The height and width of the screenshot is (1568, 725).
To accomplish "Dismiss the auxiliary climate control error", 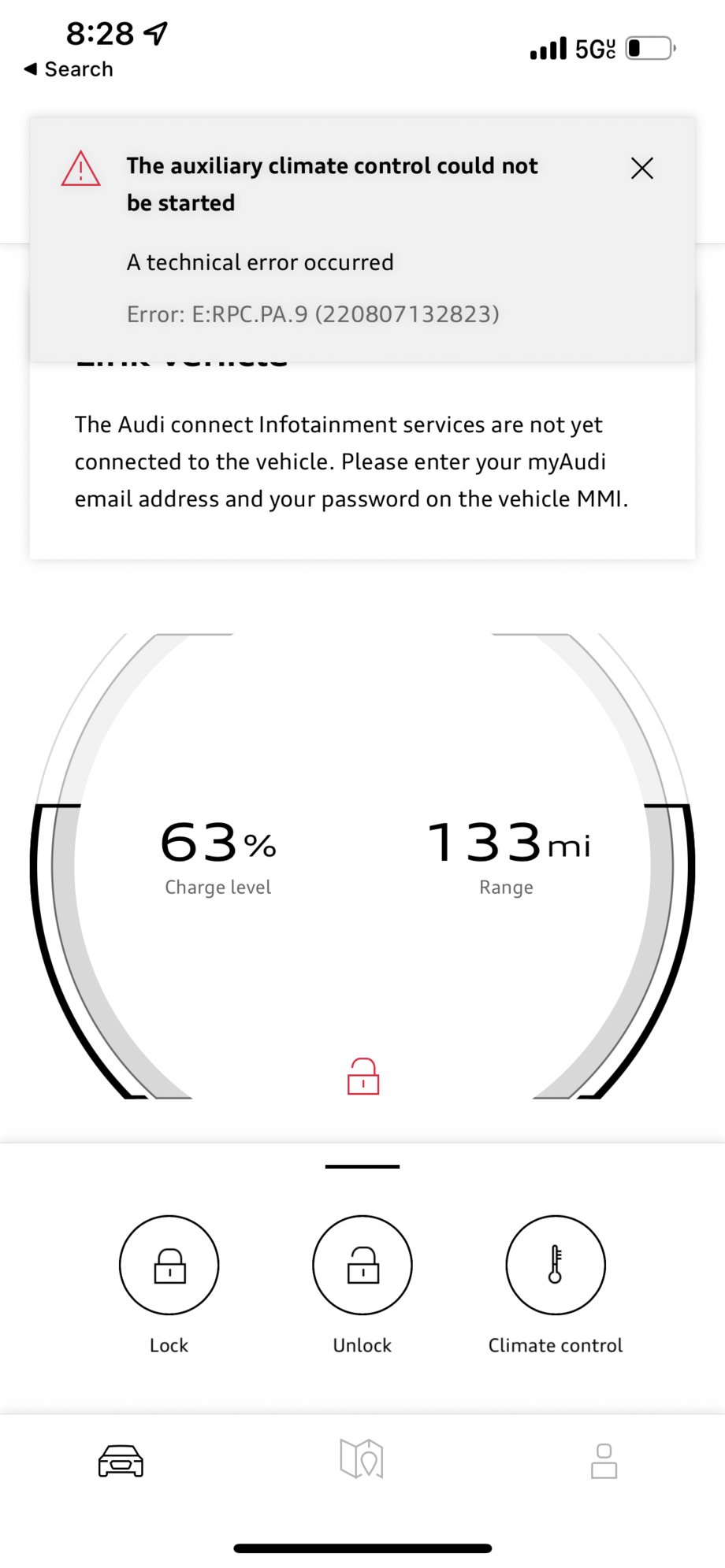I will pyautogui.click(x=641, y=169).
